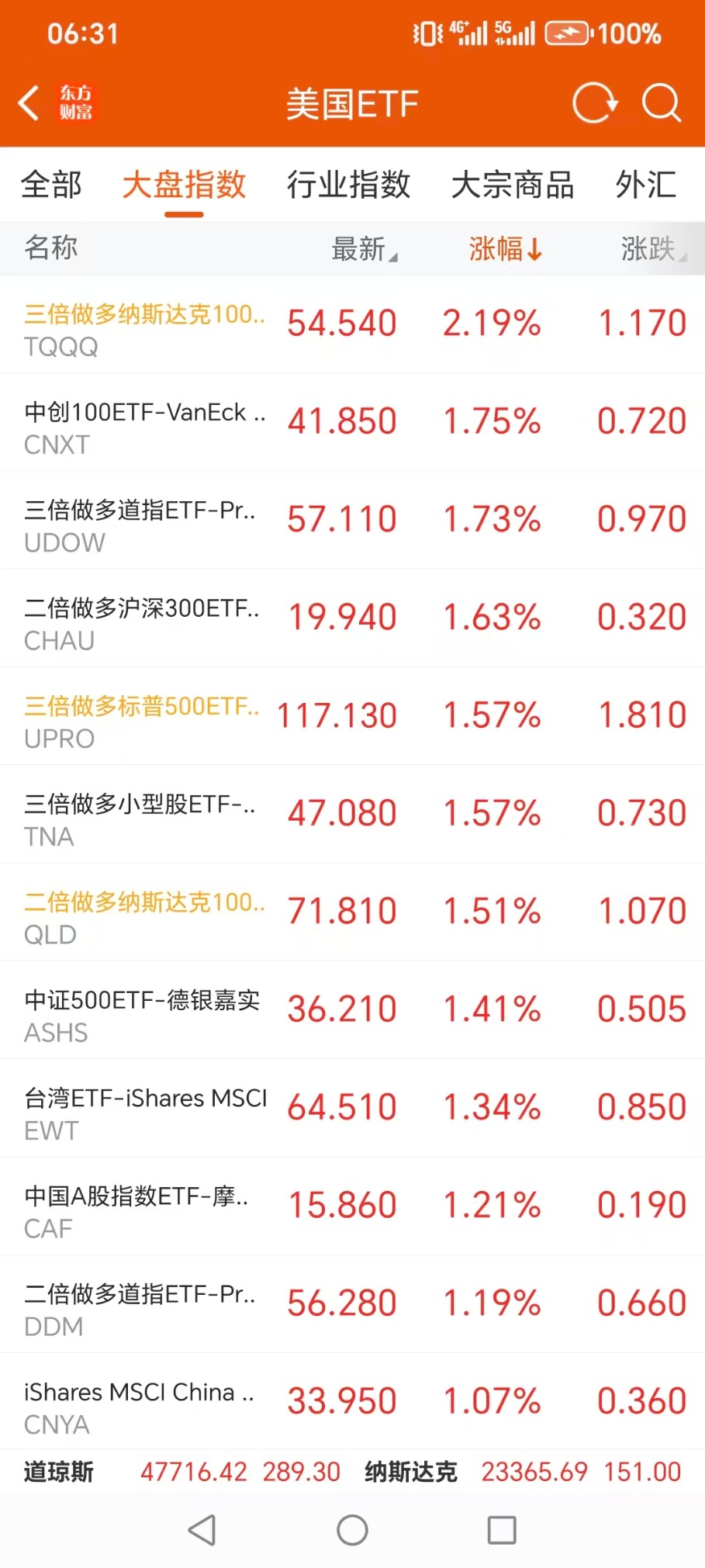
Task: Open the UDOW quote
Action: tap(352, 520)
